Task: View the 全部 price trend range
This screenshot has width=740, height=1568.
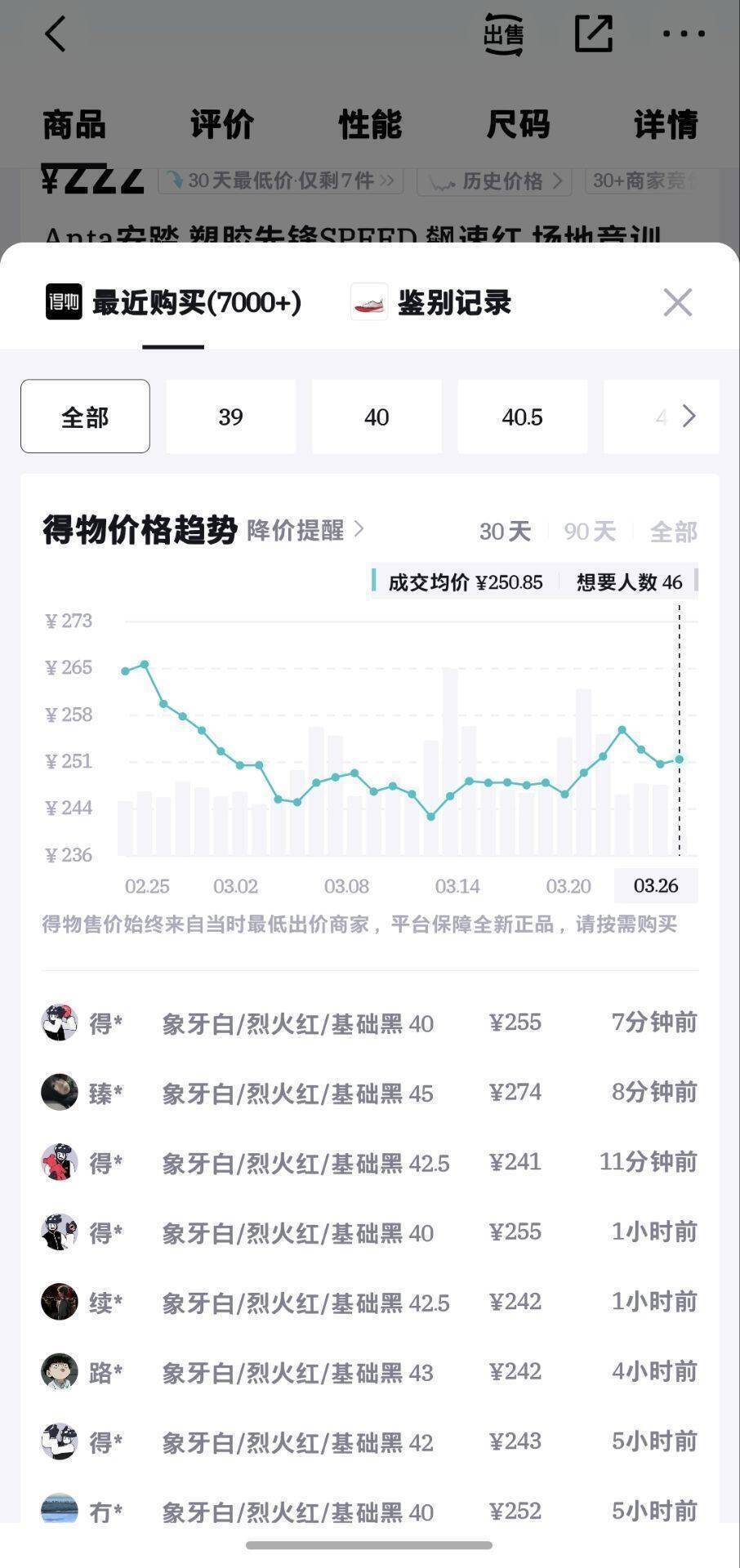Action: click(673, 532)
